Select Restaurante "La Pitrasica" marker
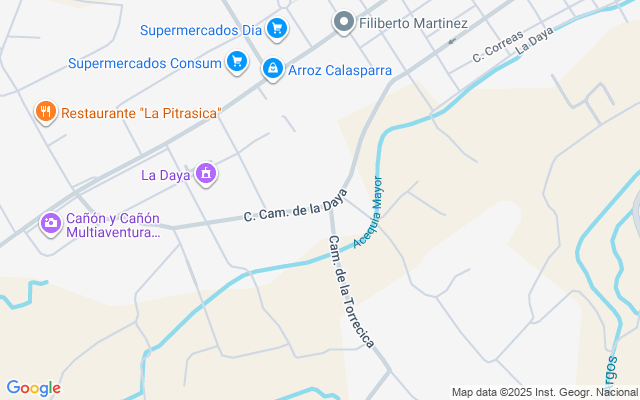 tap(45, 112)
